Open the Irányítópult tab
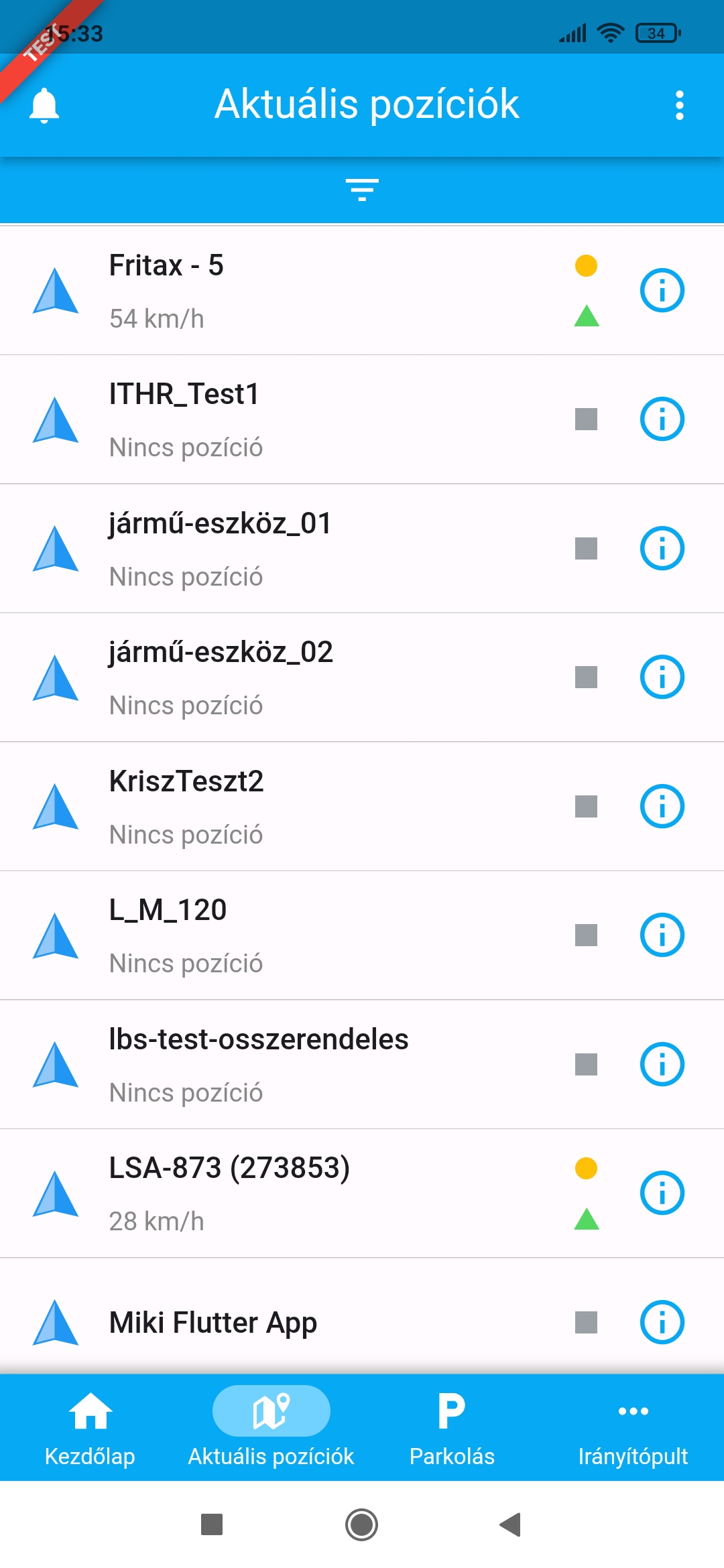Image resolution: width=724 pixels, height=1568 pixels. (x=633, y=1427)
